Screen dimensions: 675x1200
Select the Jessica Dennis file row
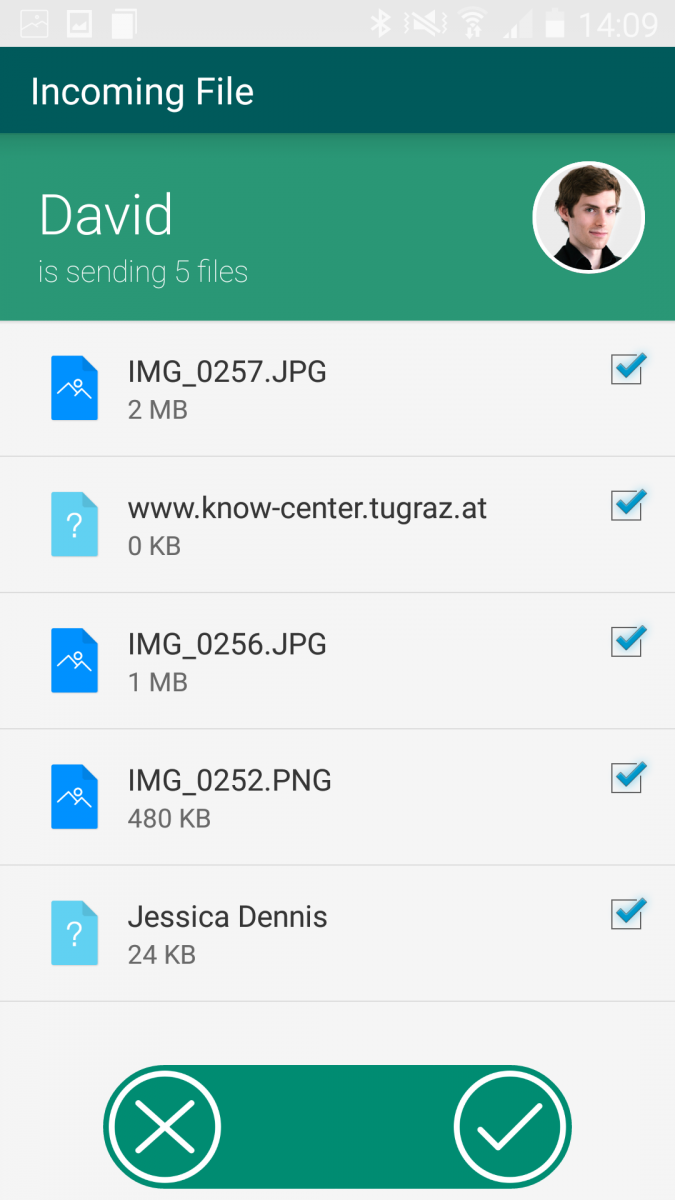pyautogui.click(x=337, y=934)
